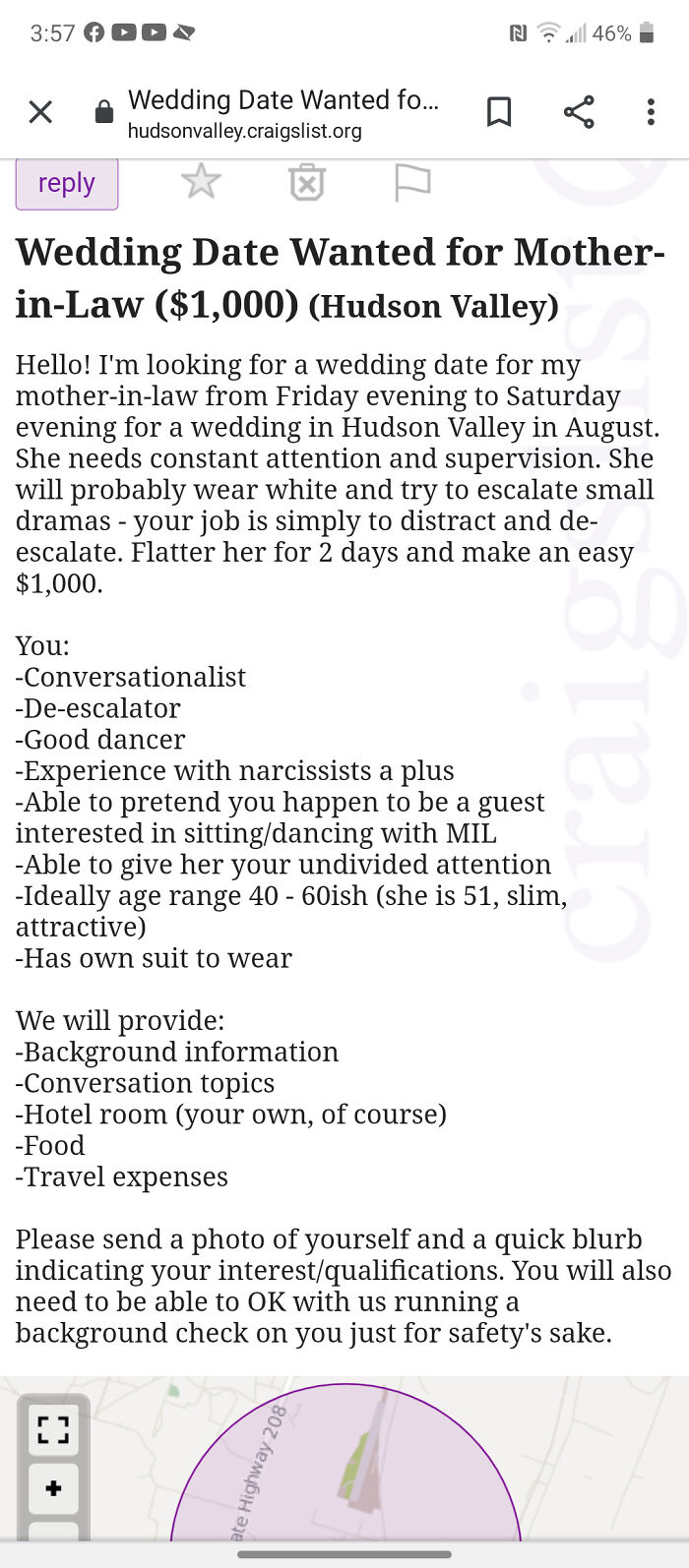This screenshot has height=1568, width=689.
Task: Zoom in on the map
Action: [x=53, y=1488]
